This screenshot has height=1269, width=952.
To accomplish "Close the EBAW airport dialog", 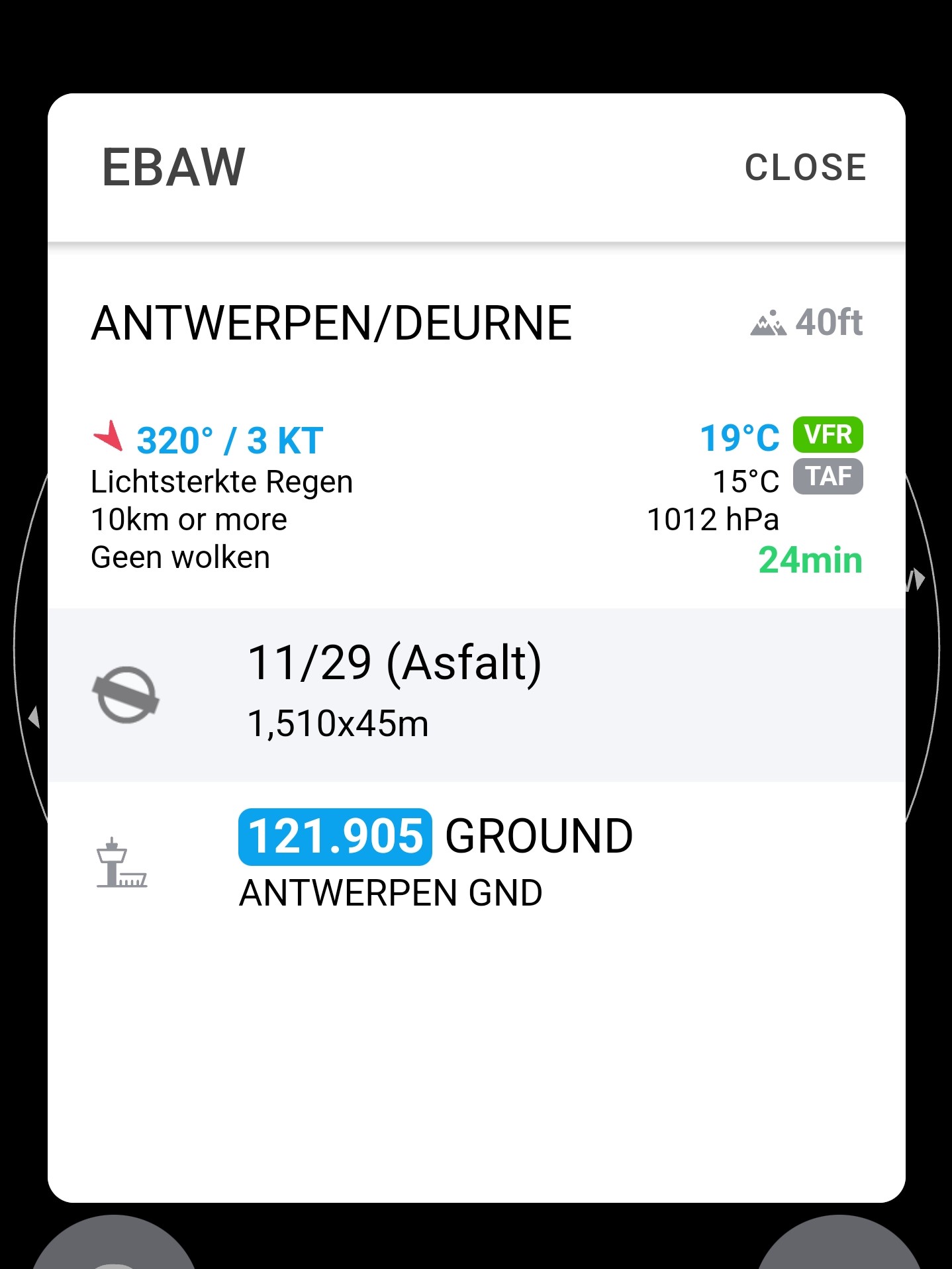I will click(805, 167).
